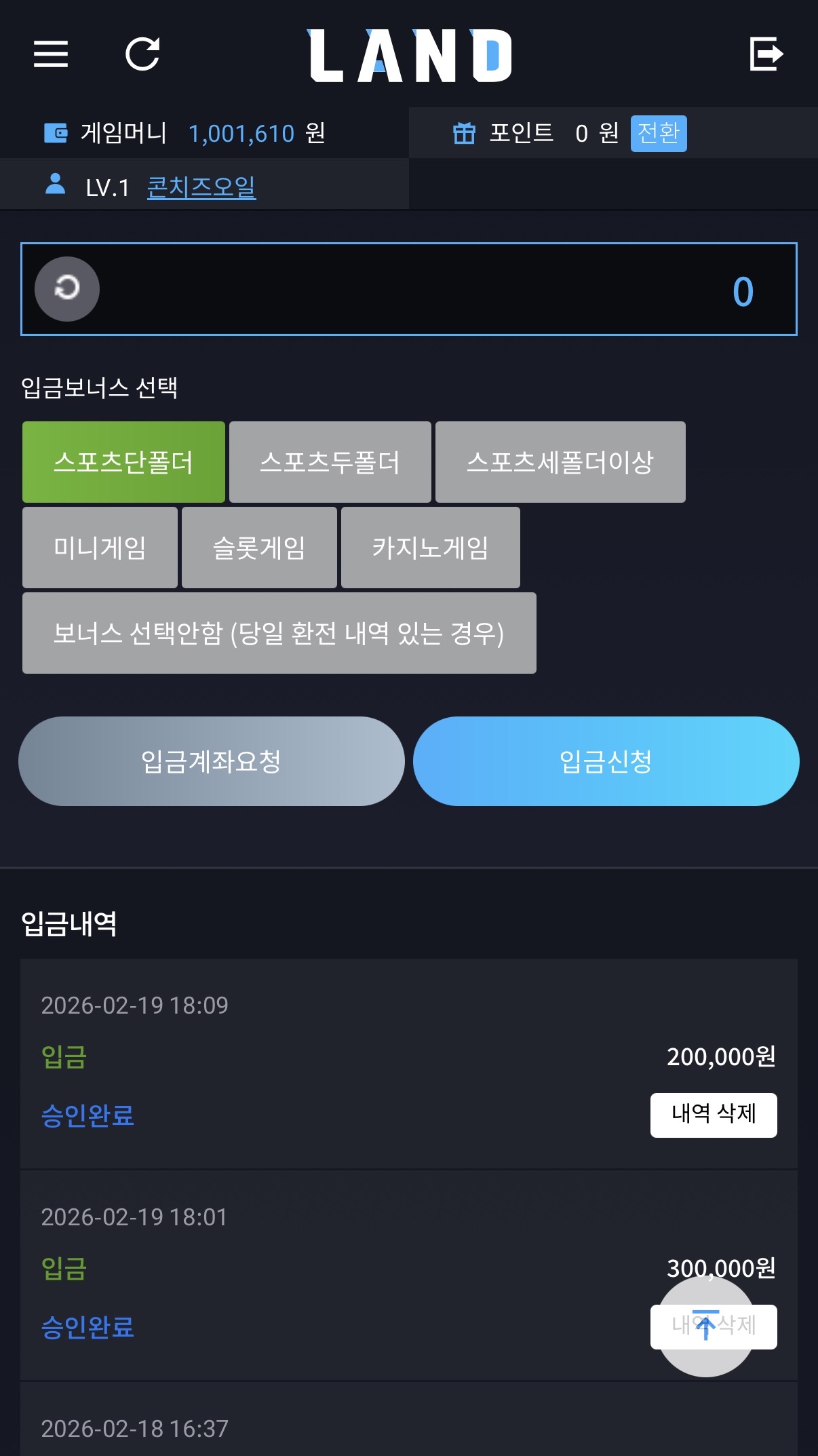Select 스포츠세폴더이상 bonus option
The height and width of the screenshot is (1456, 818).
point(560,462)
